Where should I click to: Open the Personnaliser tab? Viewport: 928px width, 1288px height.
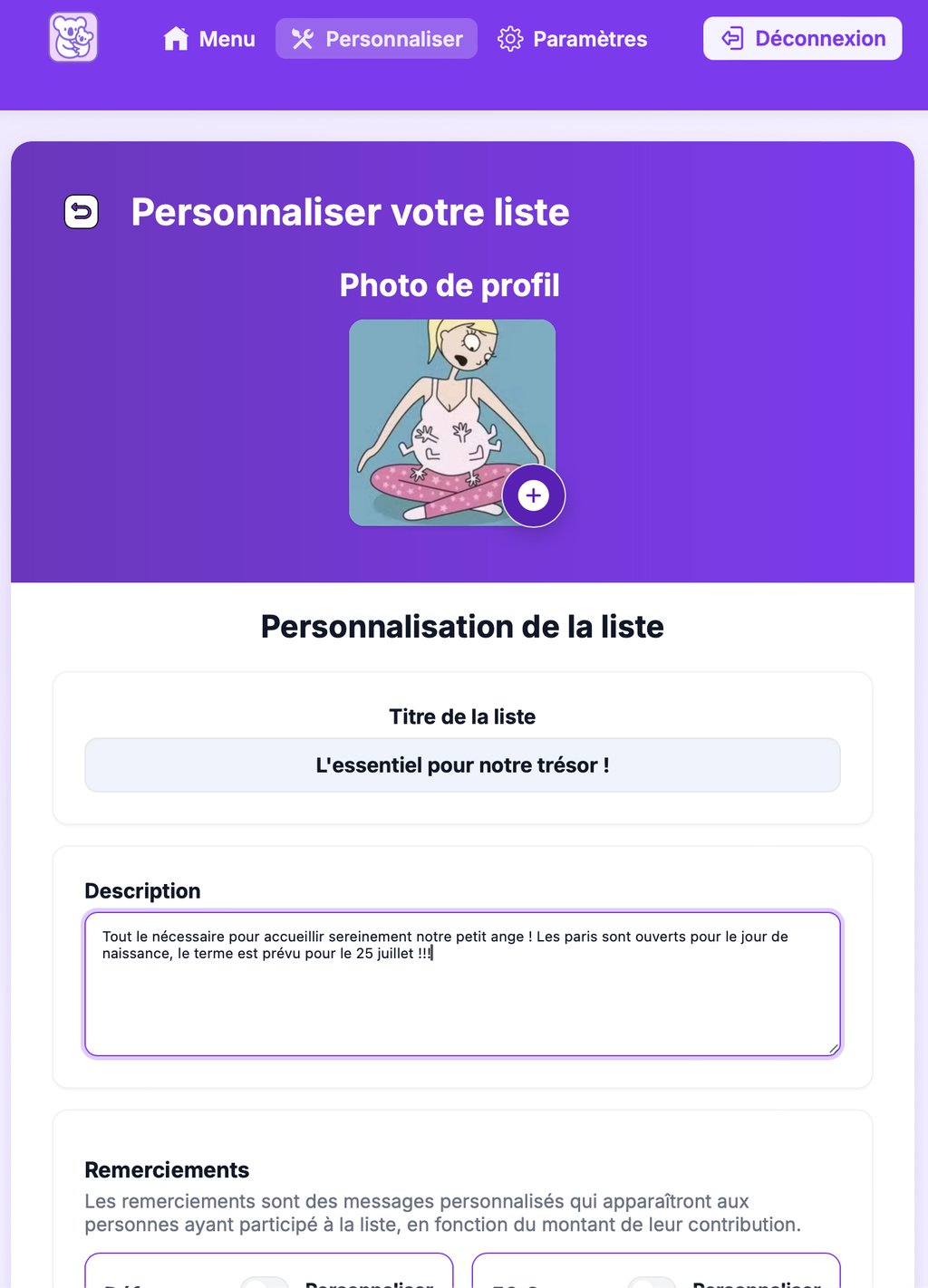point(376,39)
